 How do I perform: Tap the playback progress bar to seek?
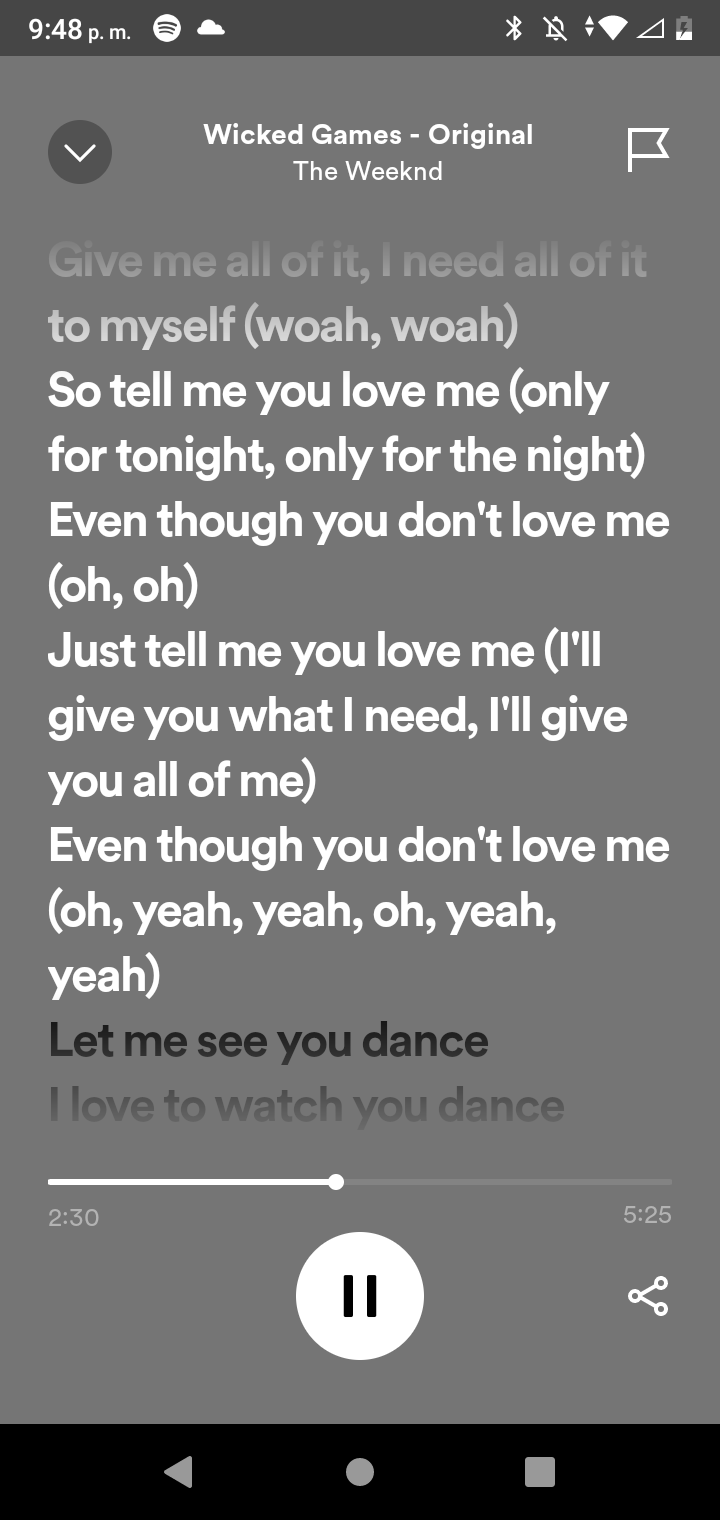click(x=360, y=1182)
